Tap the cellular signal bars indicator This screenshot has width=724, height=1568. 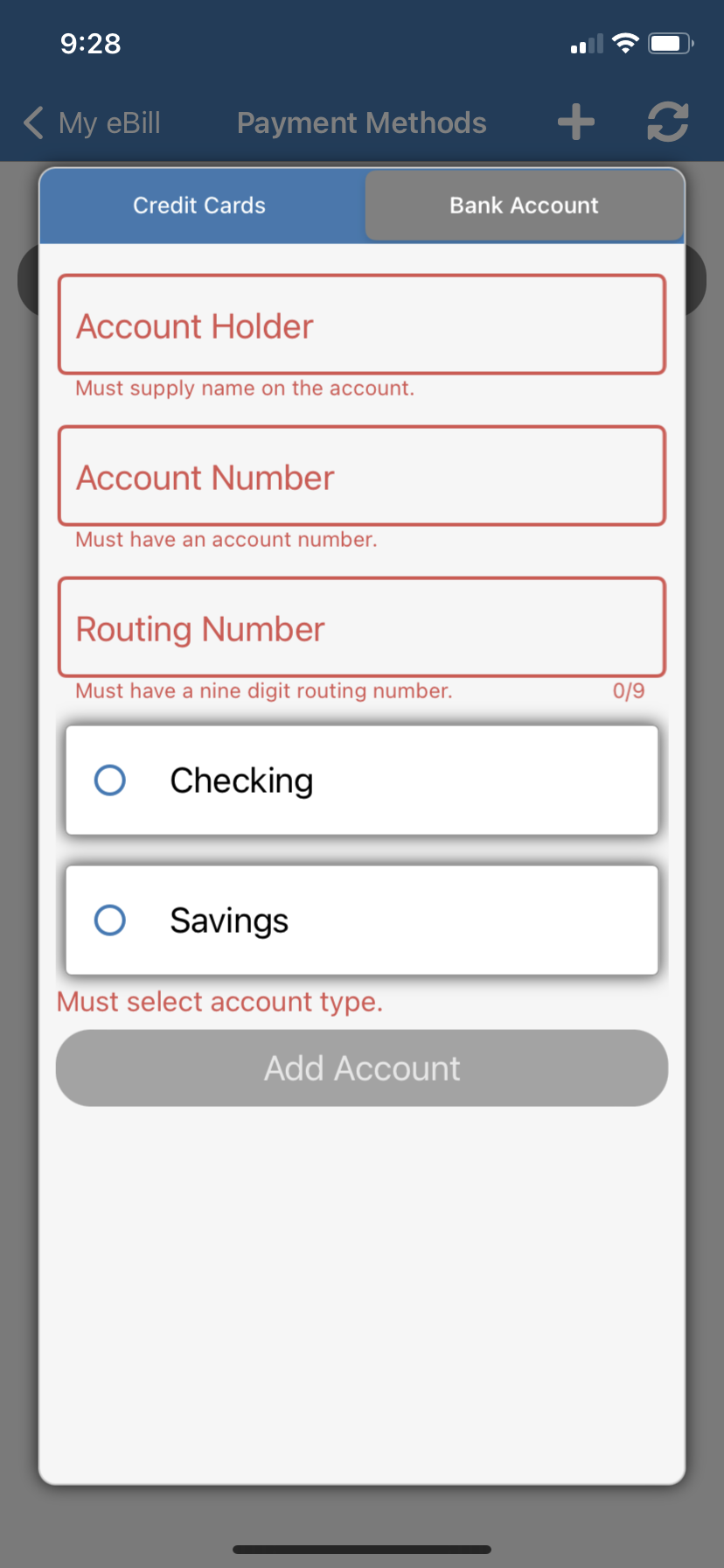585,43
